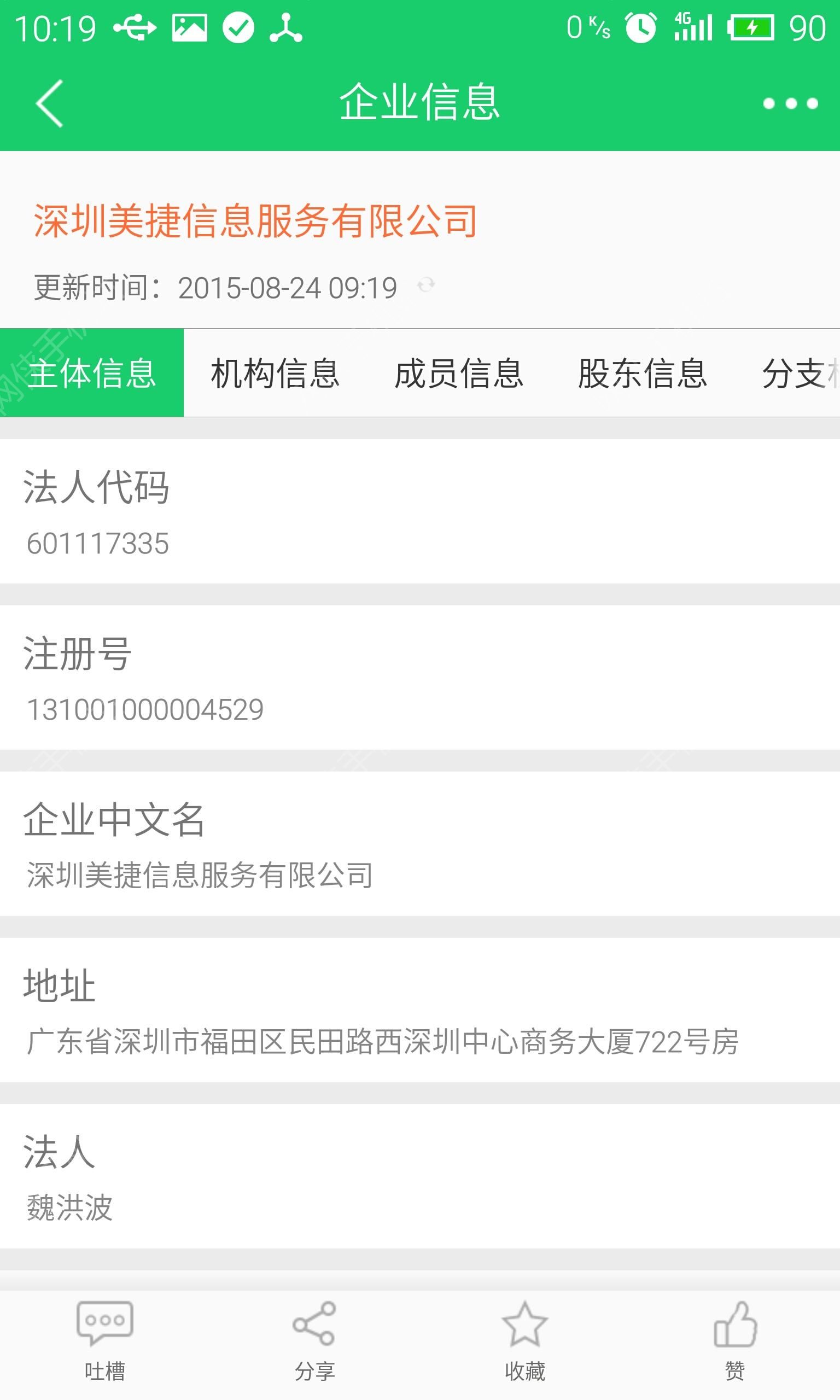Go back using the top-left arrow
The width and height of the screenshot is (840, 1400).
pos(49,103)
